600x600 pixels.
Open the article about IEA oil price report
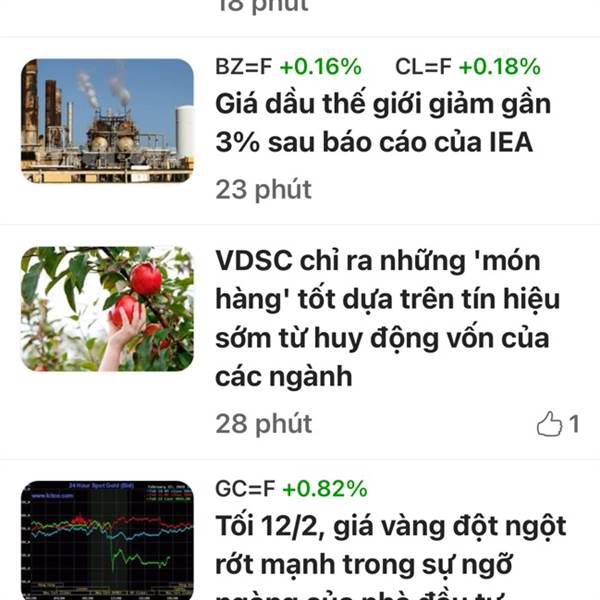[383, 123]
